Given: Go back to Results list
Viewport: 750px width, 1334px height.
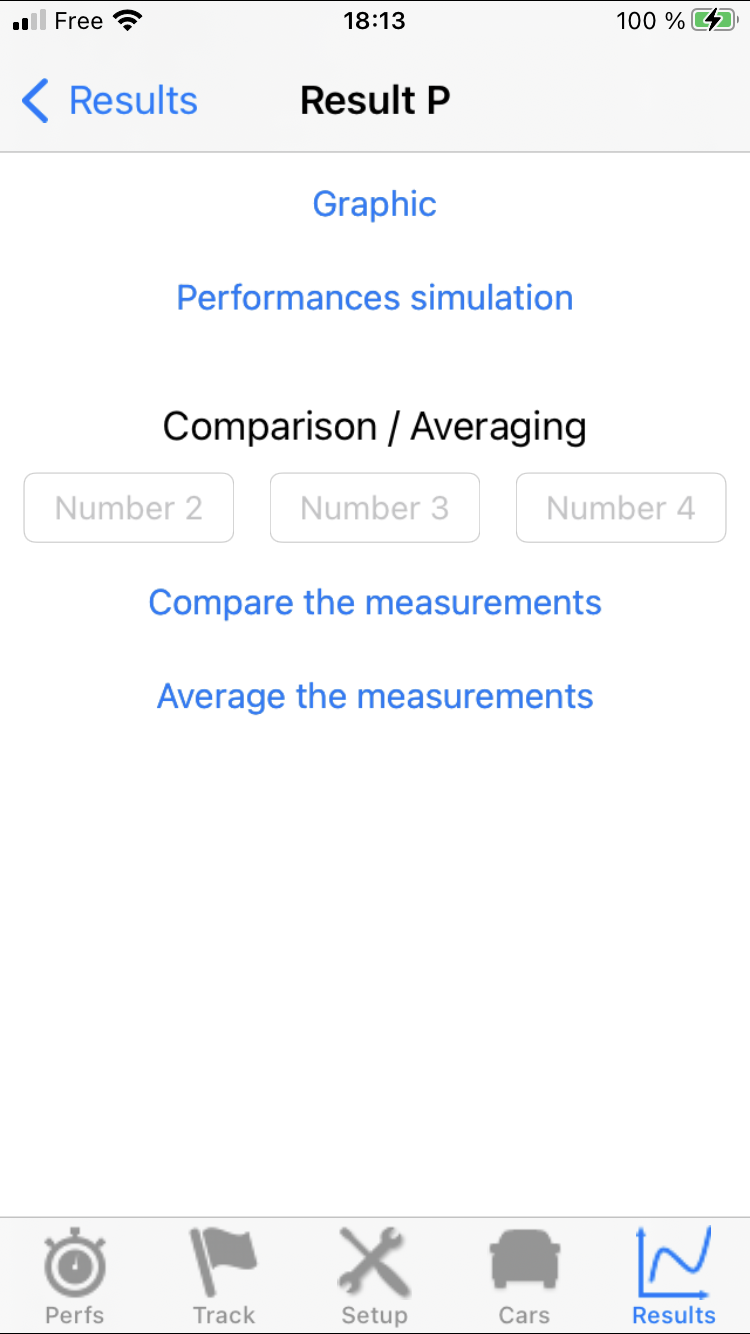Looking at the screenshot, I should click(x=110, y=101).
